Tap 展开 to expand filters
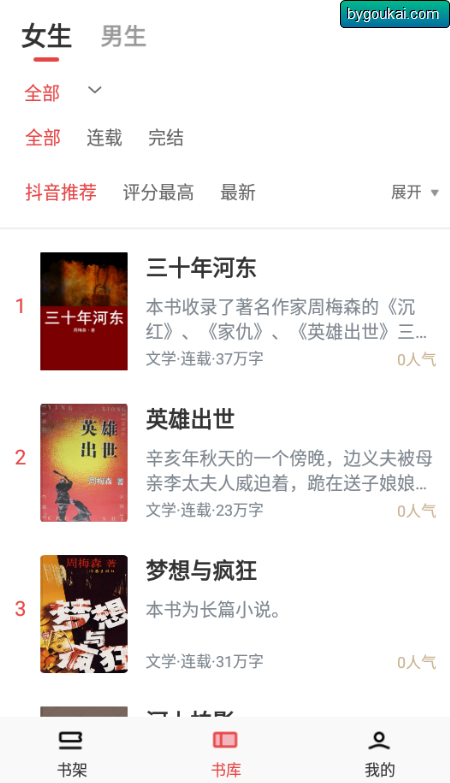 click(415, 192)
